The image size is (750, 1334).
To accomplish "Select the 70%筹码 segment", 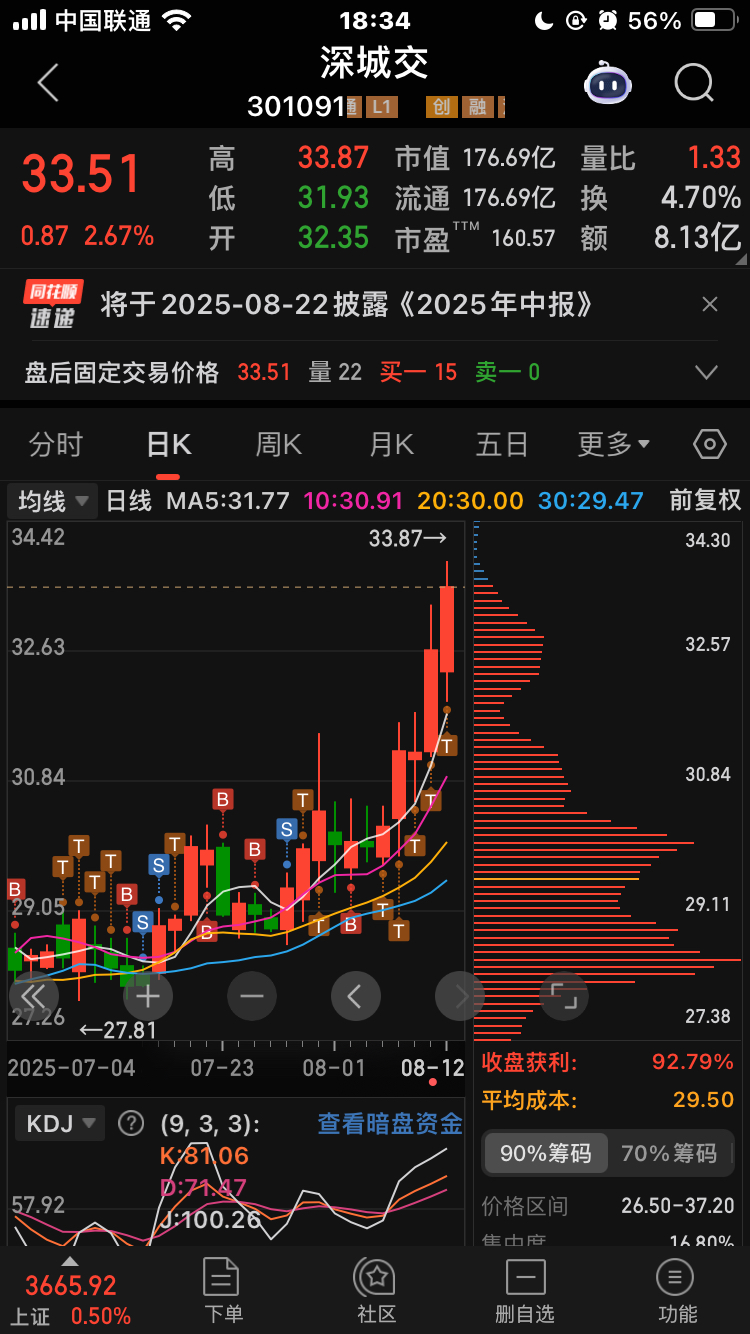I will [669, 1154].
